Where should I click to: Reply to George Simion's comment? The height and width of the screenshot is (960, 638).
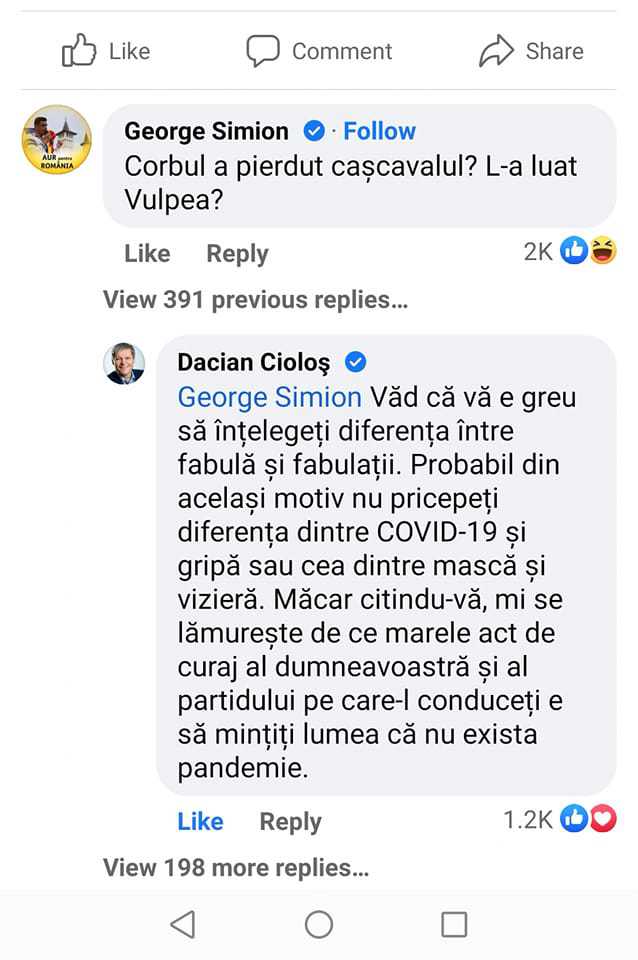click(x=237, y=254)
